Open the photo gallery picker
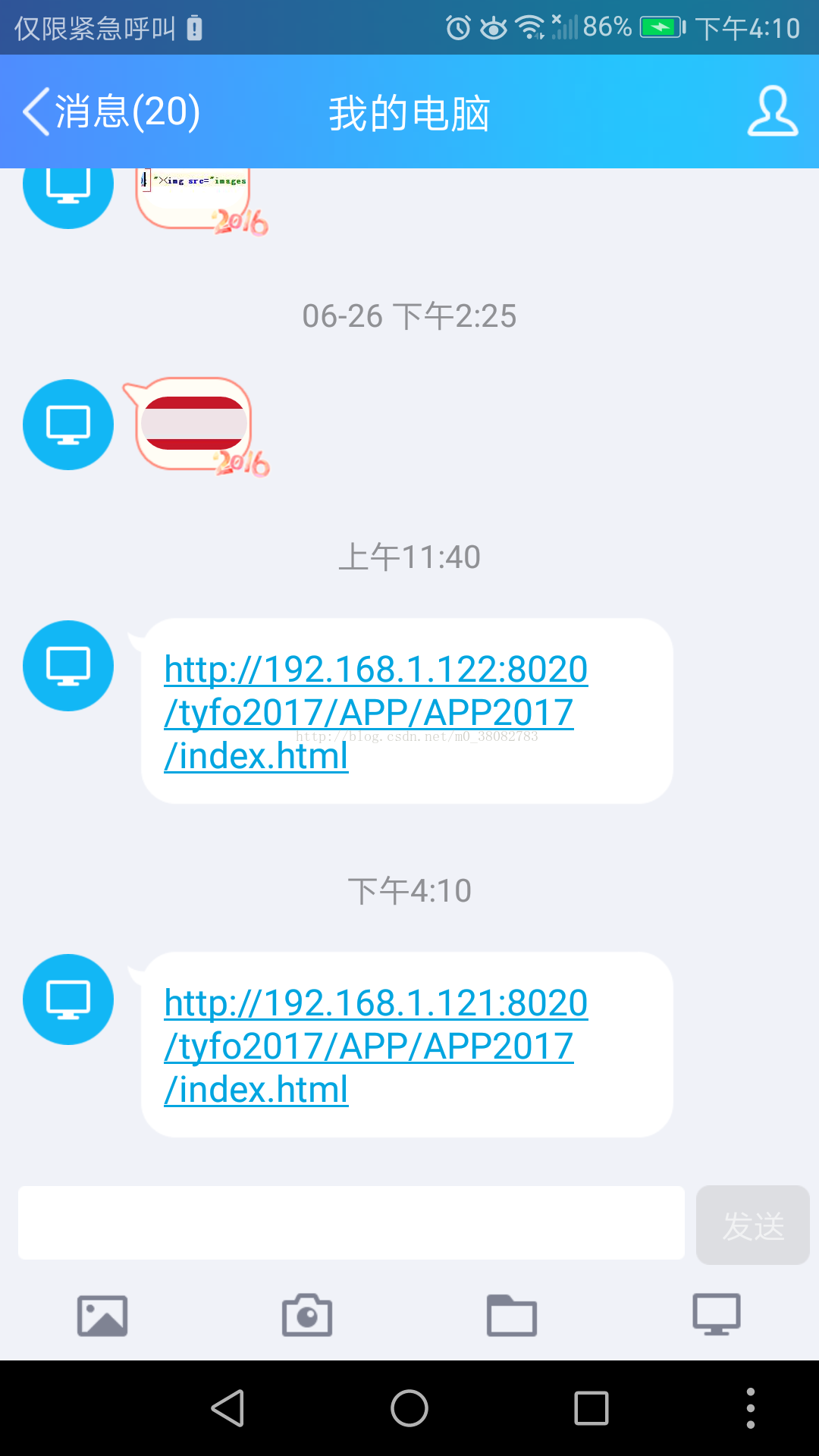Image resolution: width=819 pixels, height=1456 pixels. 102,1316
